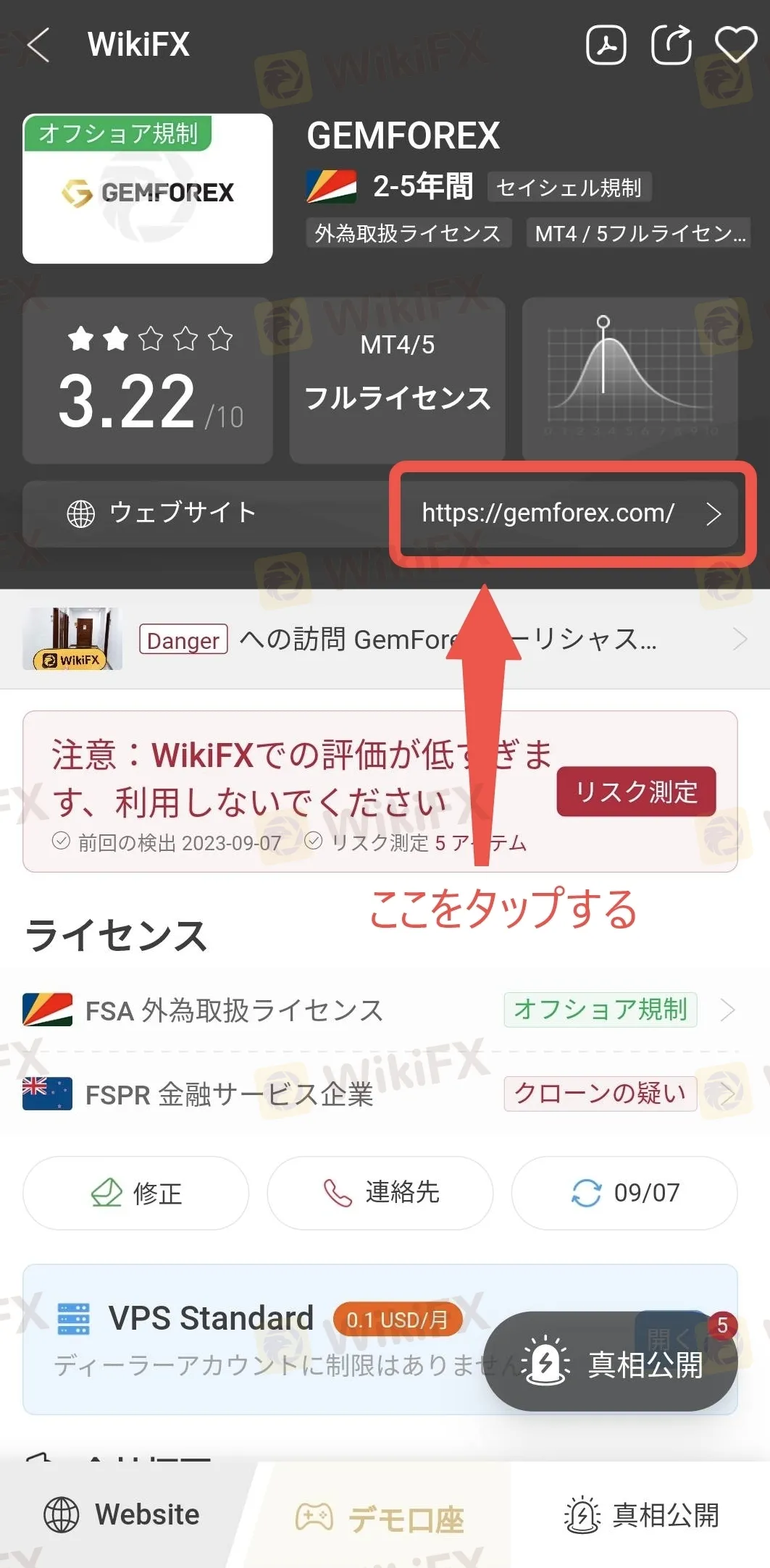Open the bottom bar 真相公開 tab
Screen dimensions: 770x1568
[x=642, y=1514]
